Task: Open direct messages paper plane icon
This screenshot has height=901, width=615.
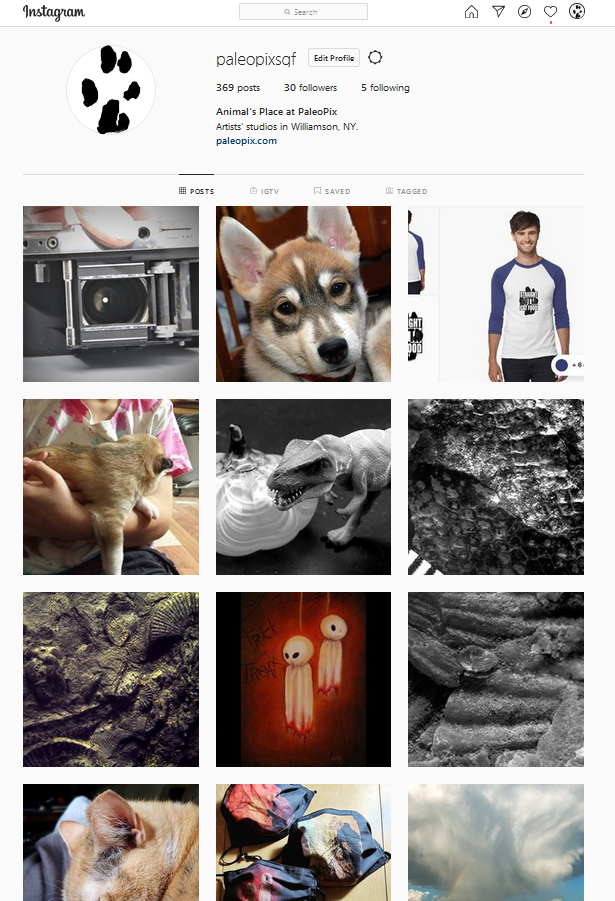Action: click(498, 12)
